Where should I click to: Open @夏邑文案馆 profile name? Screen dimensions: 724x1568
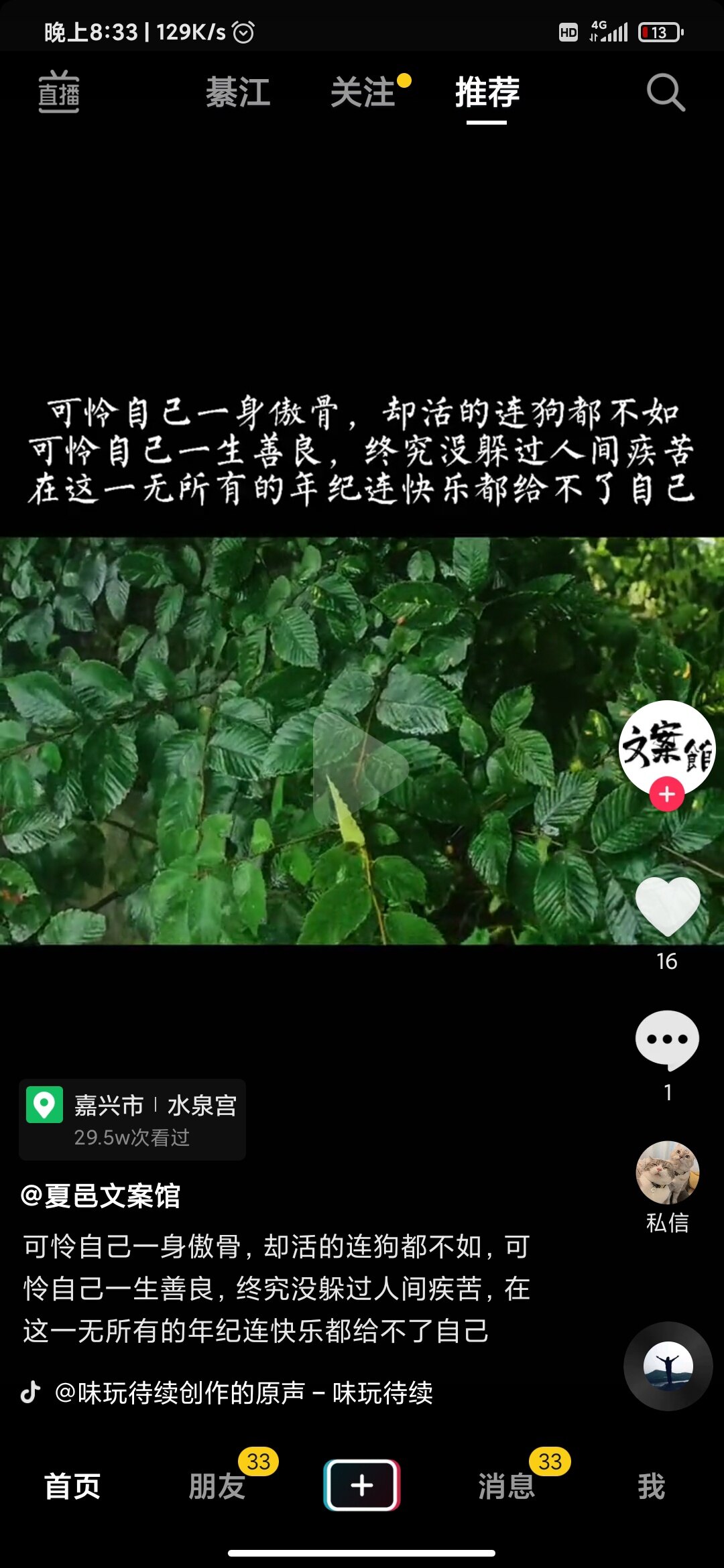(101, 1196)
